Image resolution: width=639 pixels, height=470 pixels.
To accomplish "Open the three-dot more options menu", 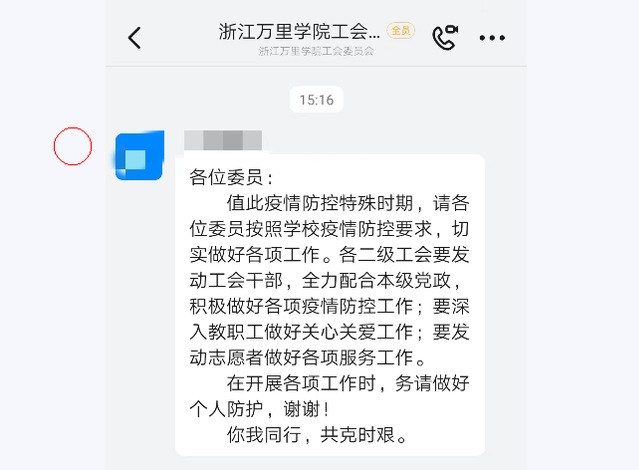I will (x=492, y=38).
